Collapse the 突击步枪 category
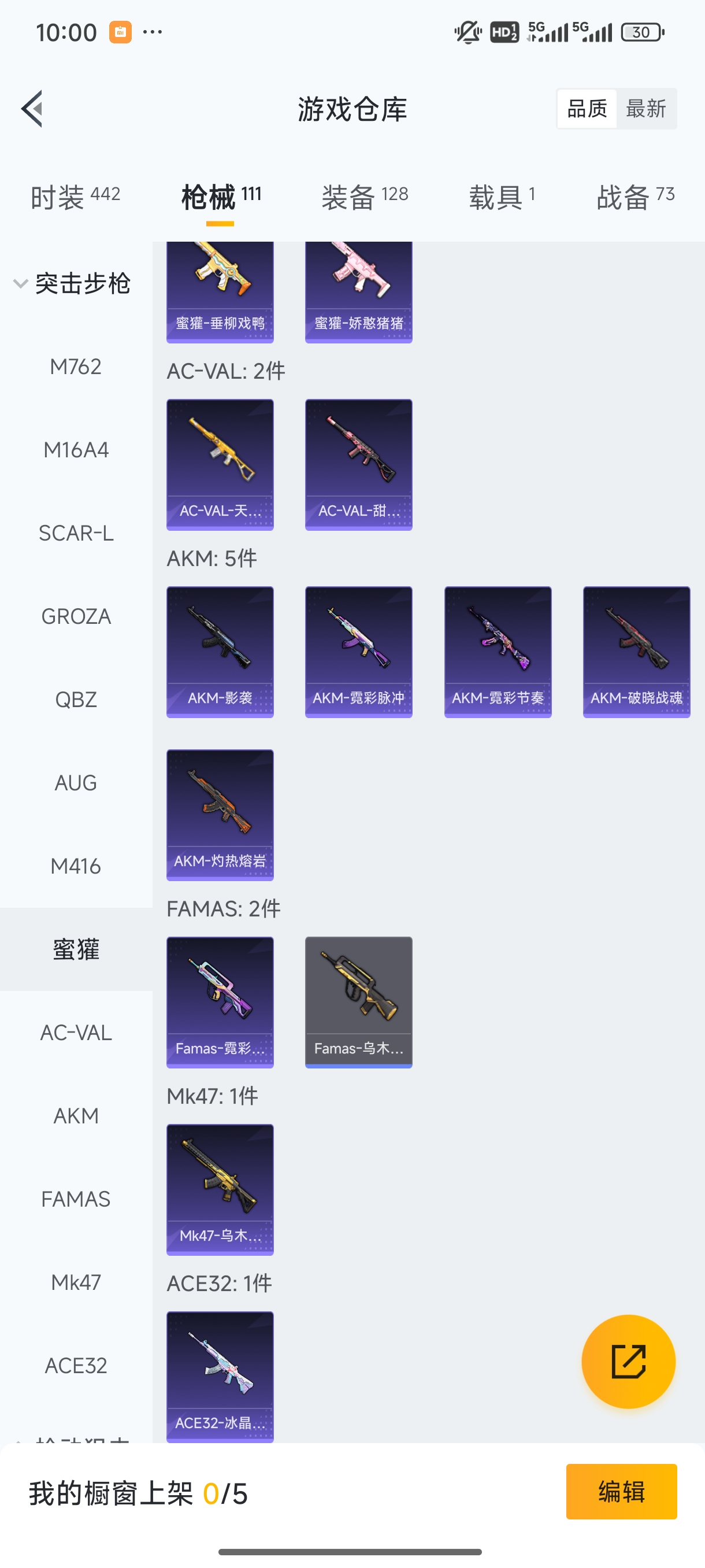 (x=72, y=284)
